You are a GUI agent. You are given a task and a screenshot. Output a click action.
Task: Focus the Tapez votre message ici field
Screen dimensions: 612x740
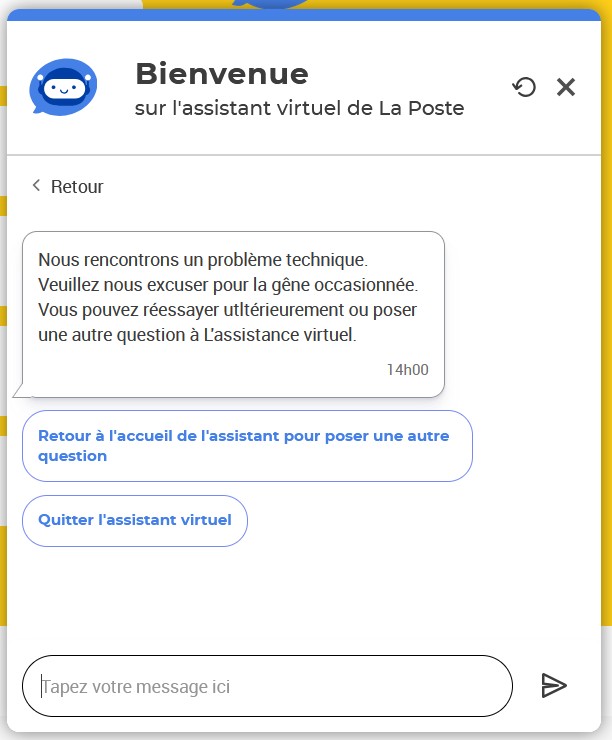click(x=267, y=686)
